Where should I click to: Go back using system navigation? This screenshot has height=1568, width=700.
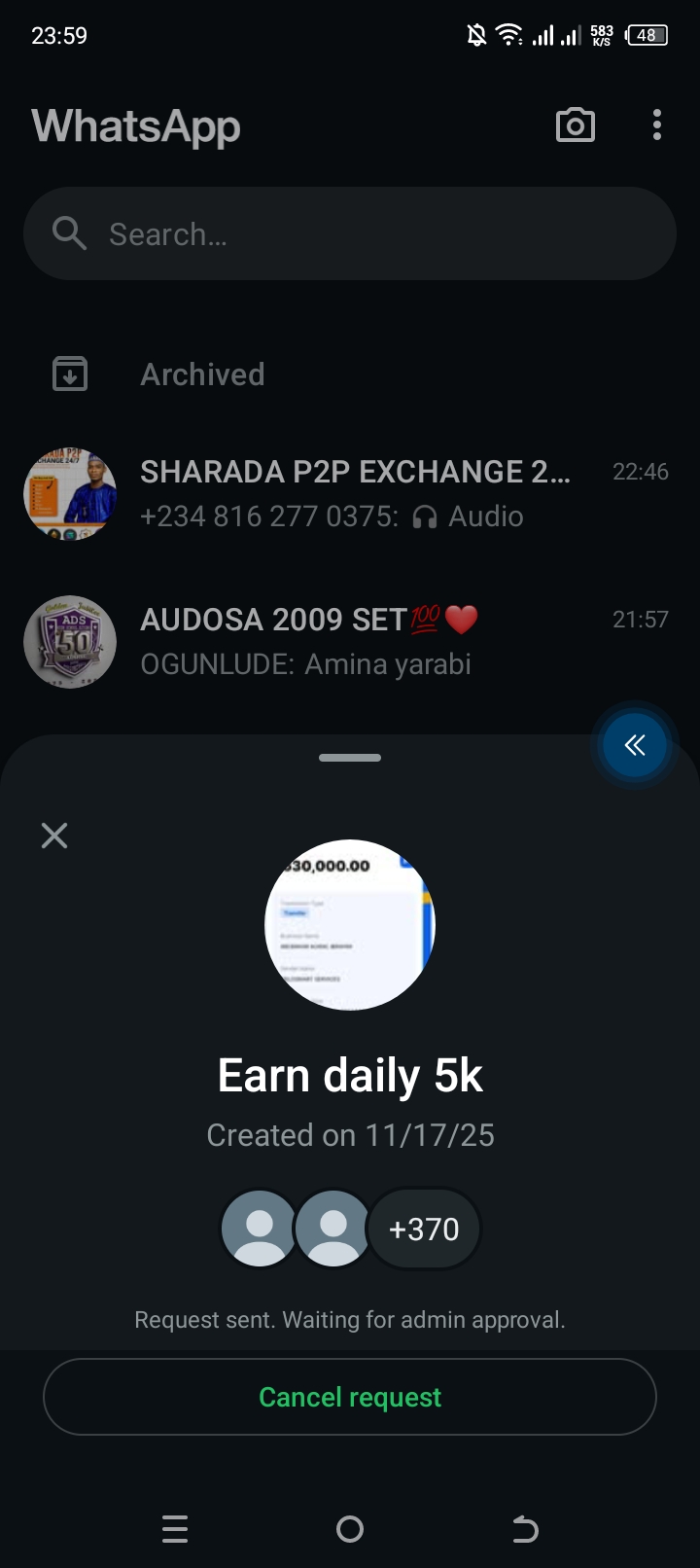tap(525, 1529)
